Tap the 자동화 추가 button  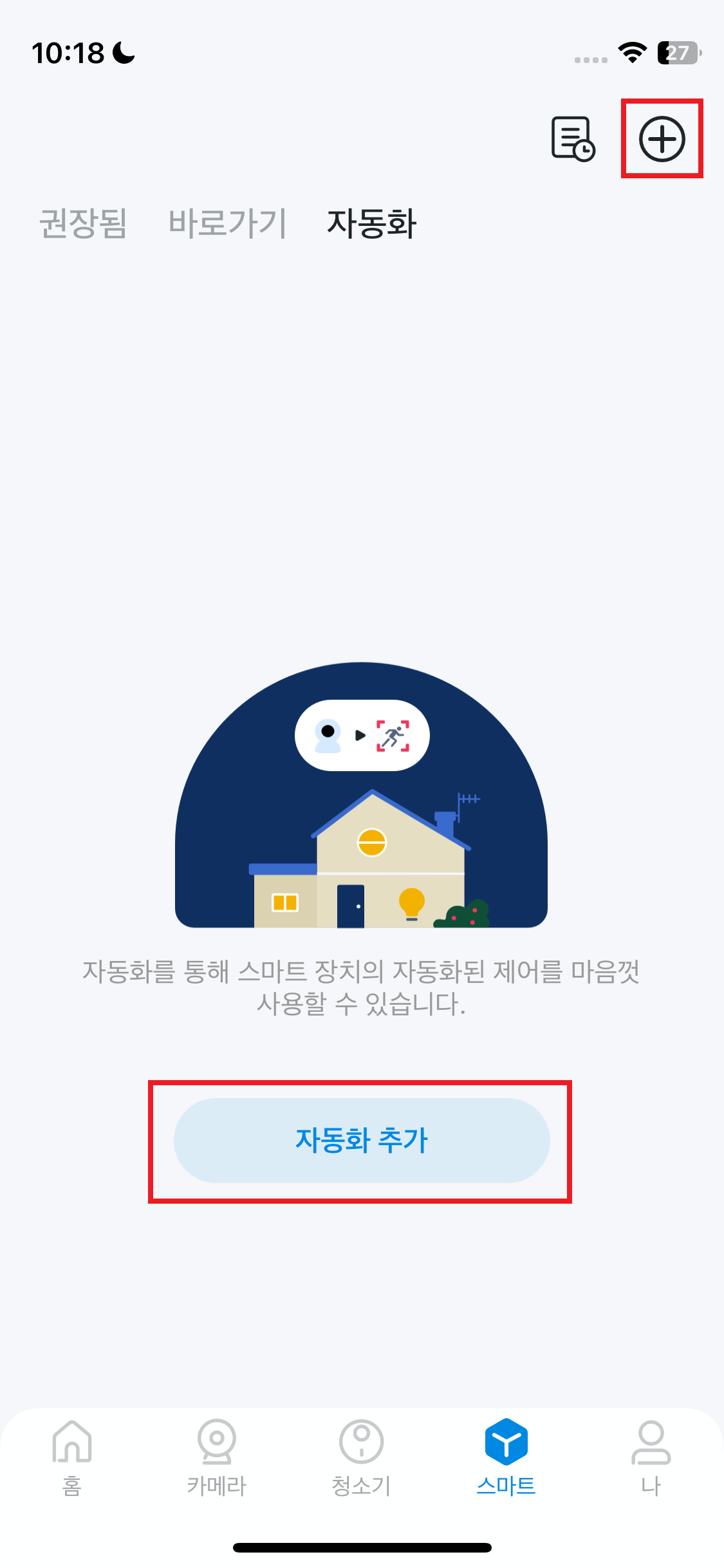click(x=362, y=1140)
